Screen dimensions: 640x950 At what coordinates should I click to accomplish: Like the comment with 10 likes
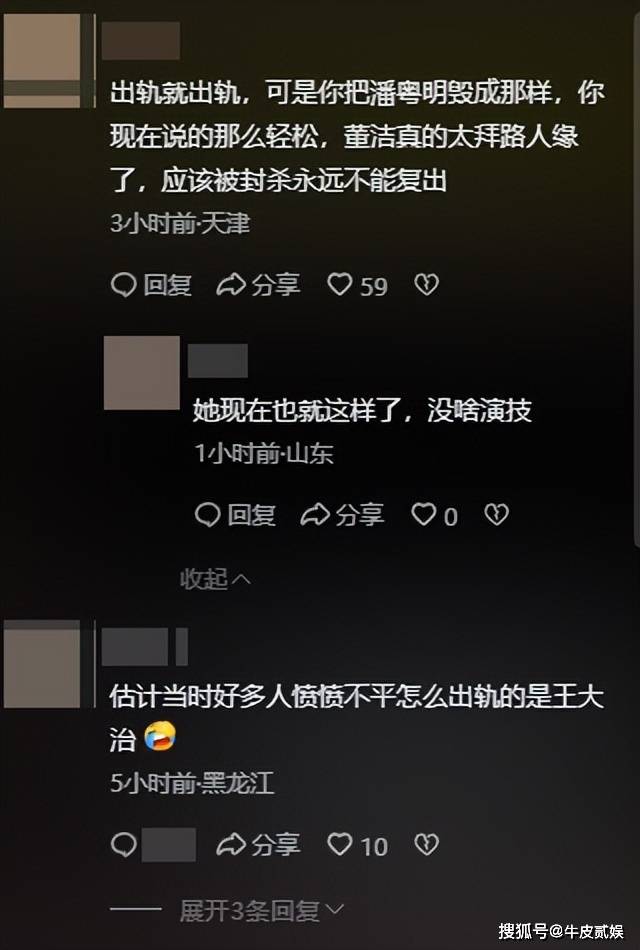click(341, 845)
